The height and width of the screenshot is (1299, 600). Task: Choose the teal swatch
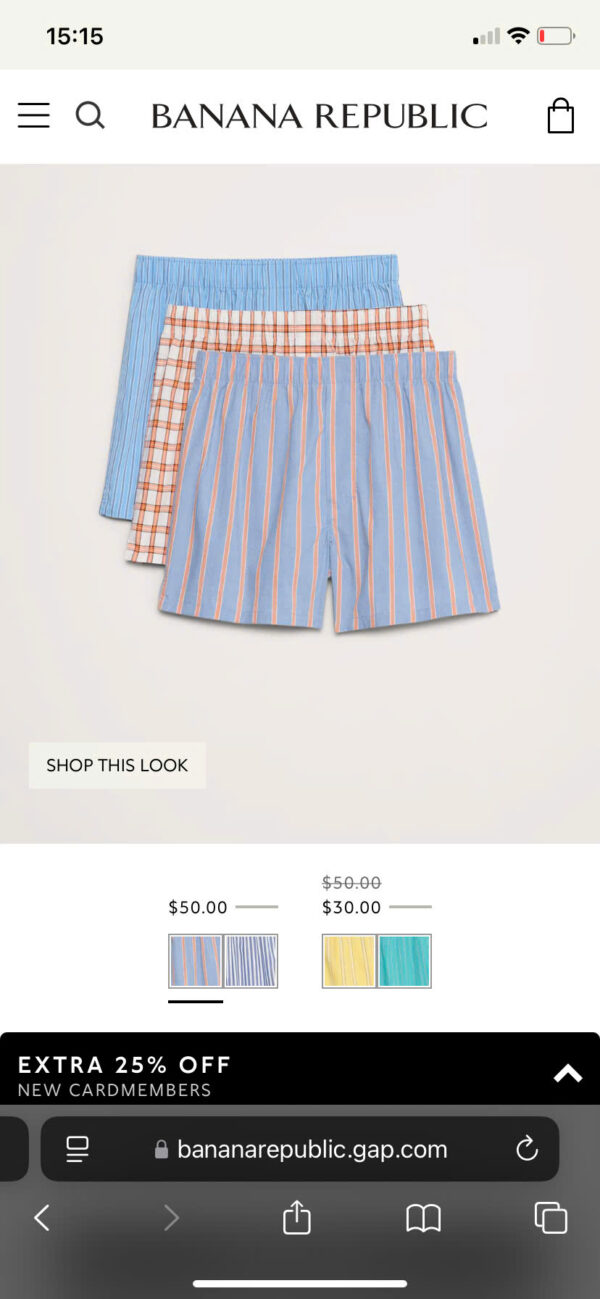tap(405, 961)
